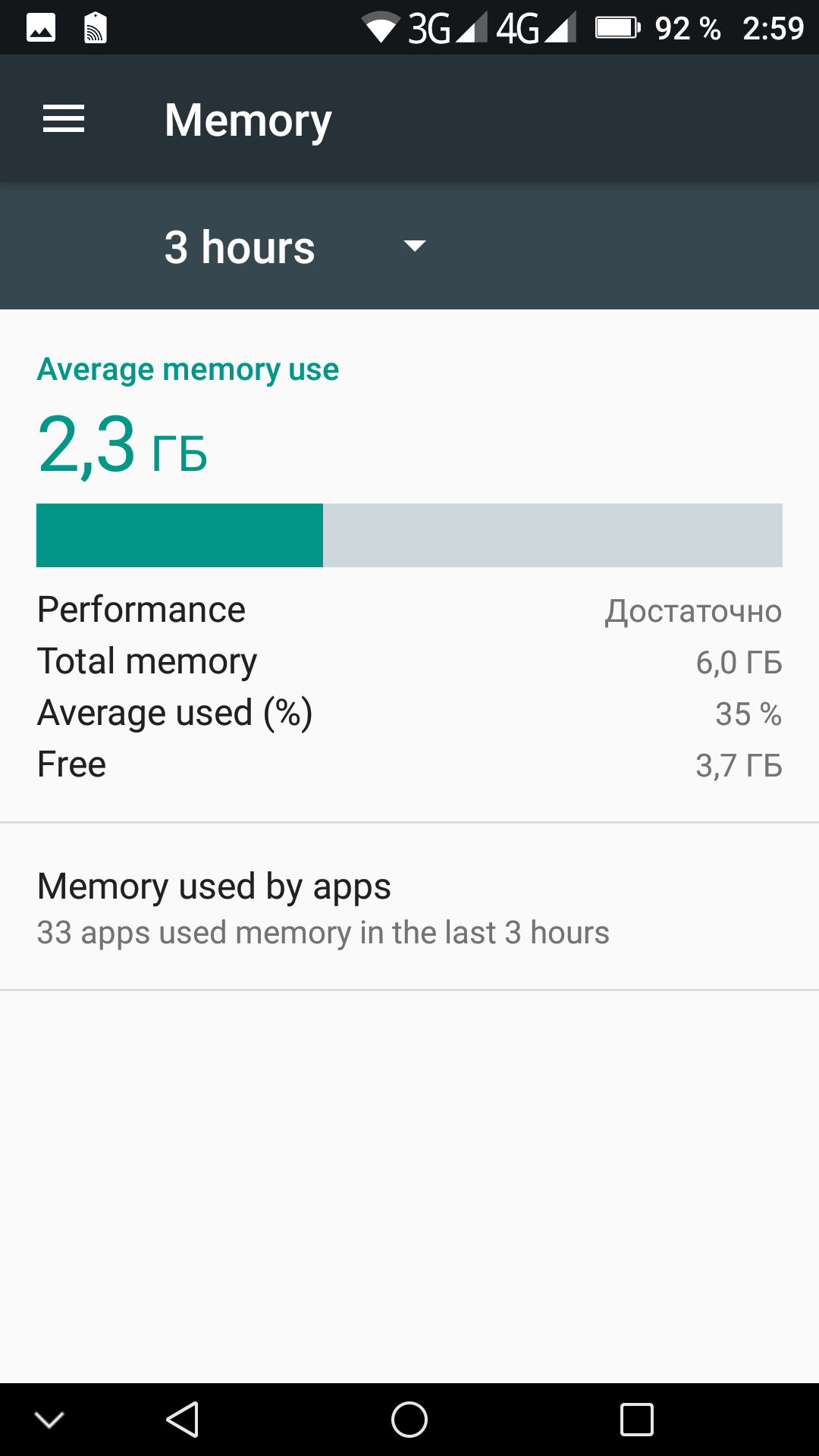Expand the 3 hours time range dropdown
Viewport: 819px width, 1456px height.
pyautogui.click(x=296, y=246)
